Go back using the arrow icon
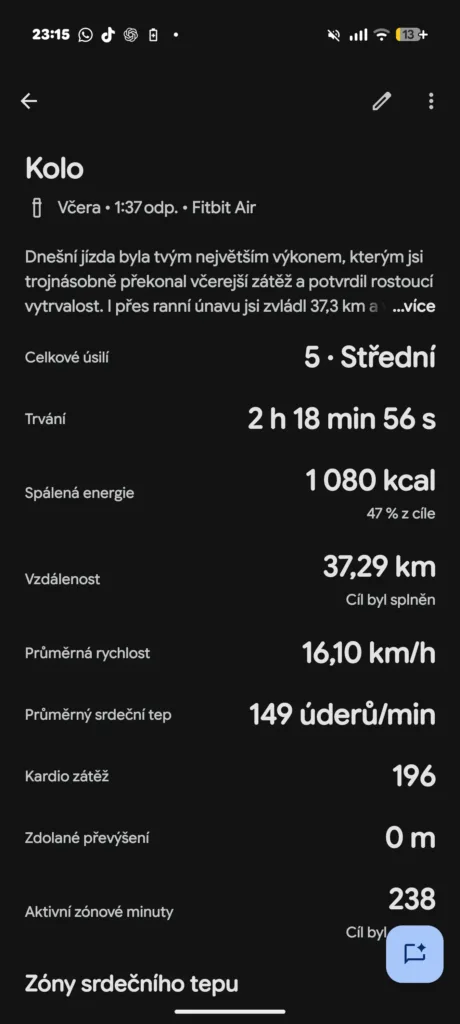 [x=29, y=101]
